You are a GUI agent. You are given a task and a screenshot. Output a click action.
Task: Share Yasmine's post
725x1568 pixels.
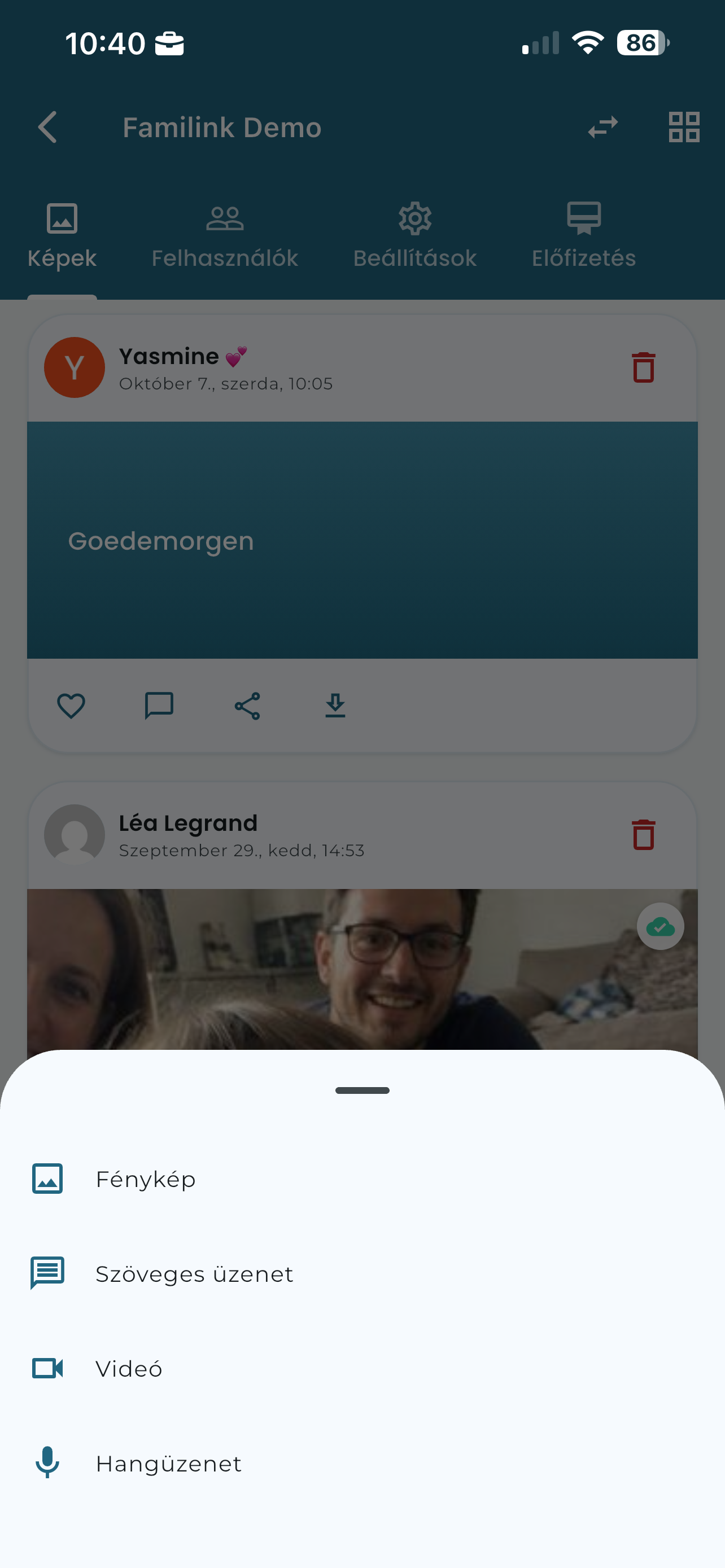(x=247, y=706)
